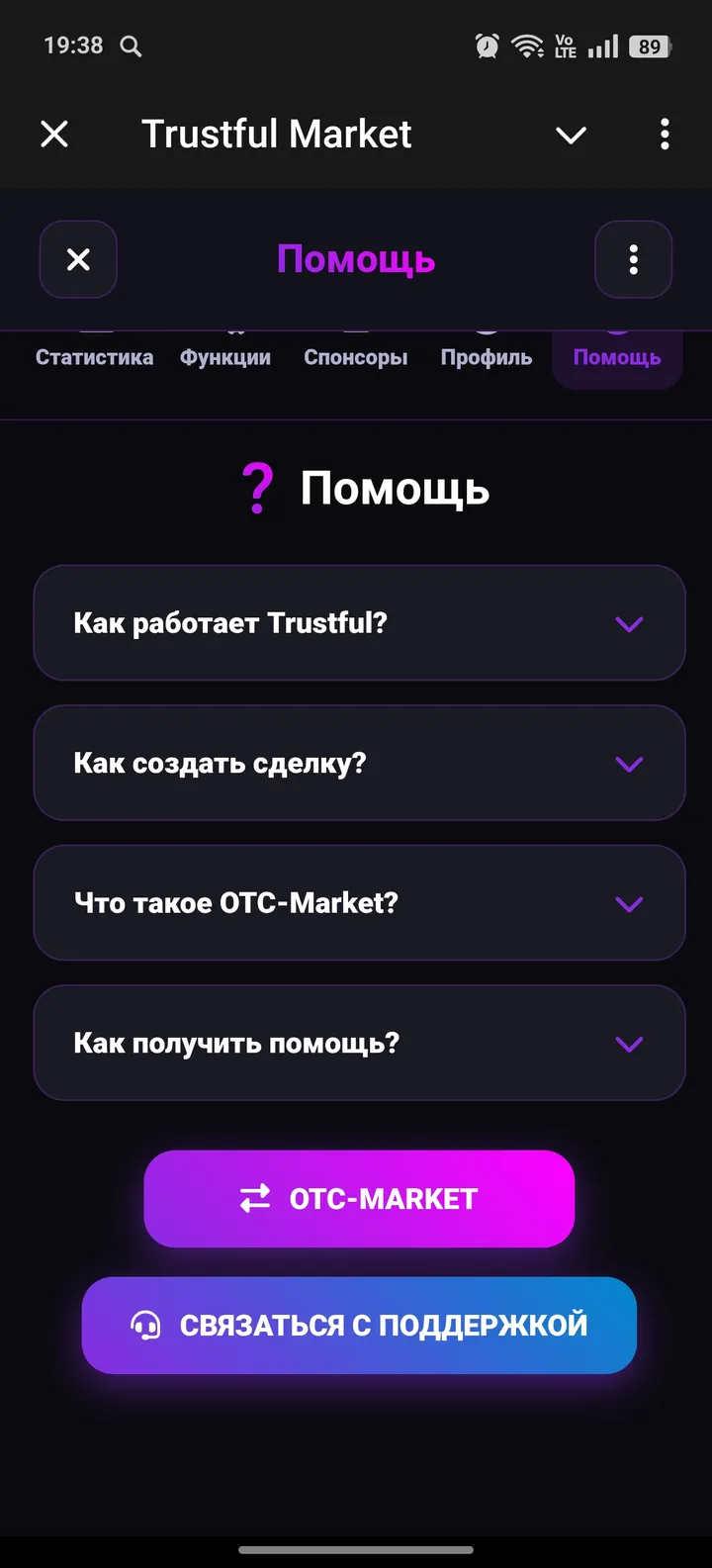Switch to the Функции tab
Viewport: 712px width, 1568px height.
coord(225,357)
